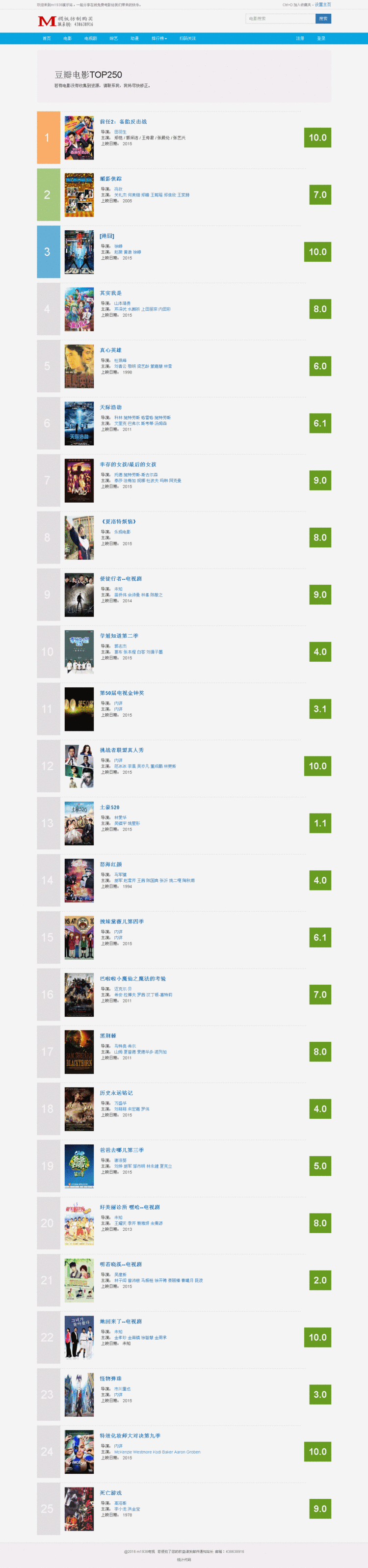Image resolution: width=368 pixels, height=1568 pixels.
Task: Go to the 首页 nav item
Action: 47,38
